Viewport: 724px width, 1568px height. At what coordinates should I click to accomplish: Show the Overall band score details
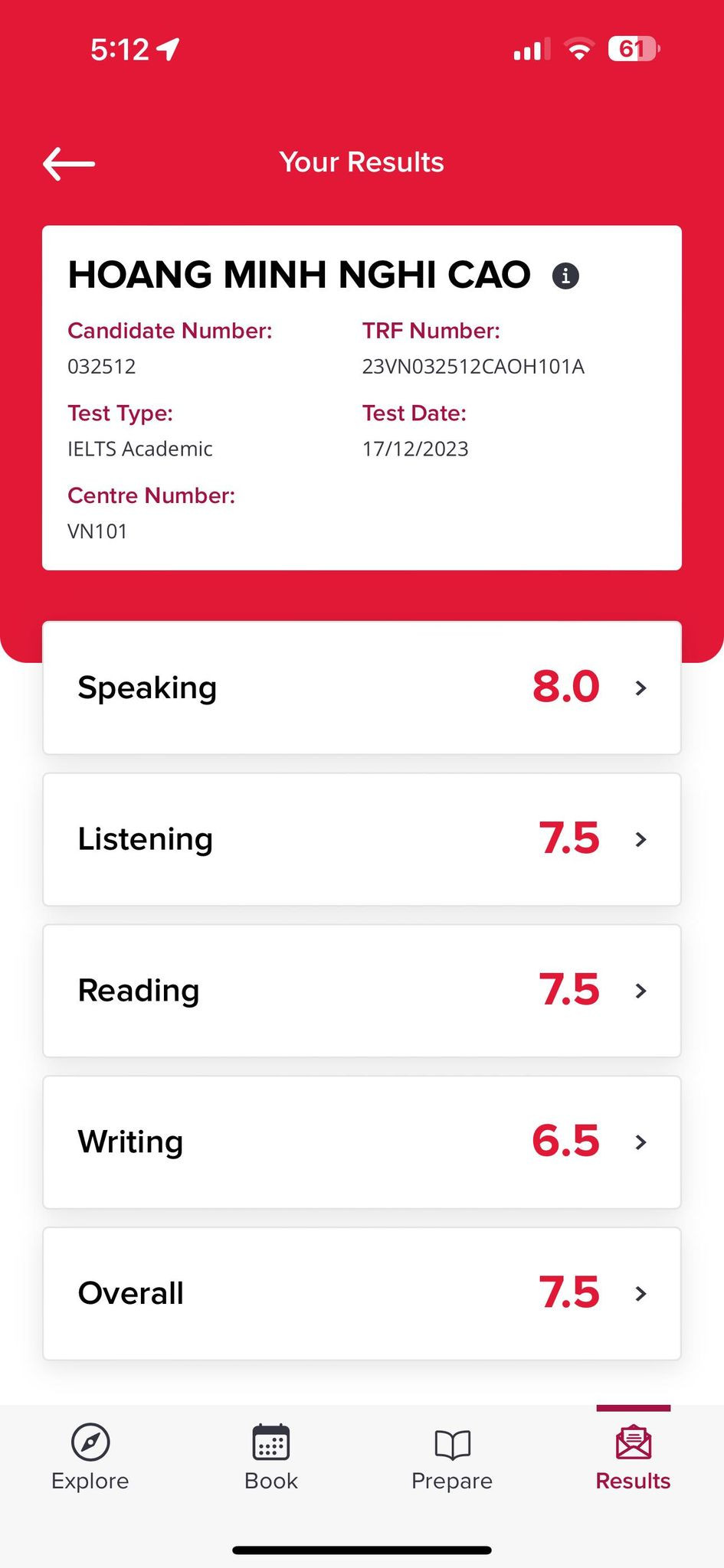coord(362,1294)
